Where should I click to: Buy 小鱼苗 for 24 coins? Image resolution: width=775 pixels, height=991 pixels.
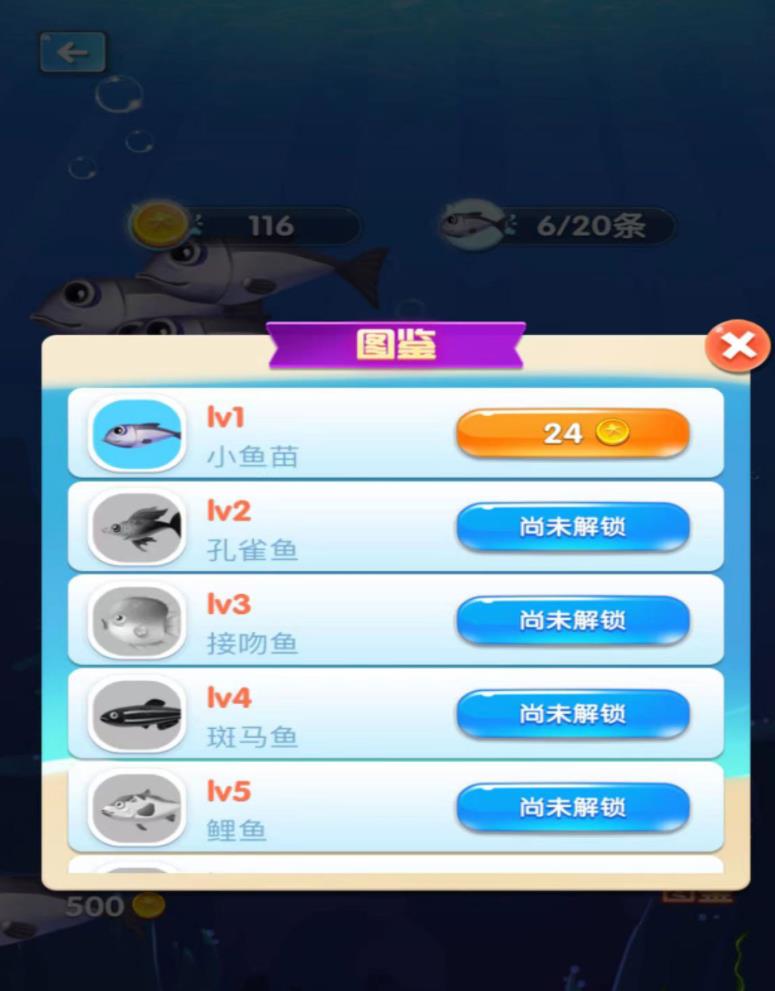coord(573,433)
